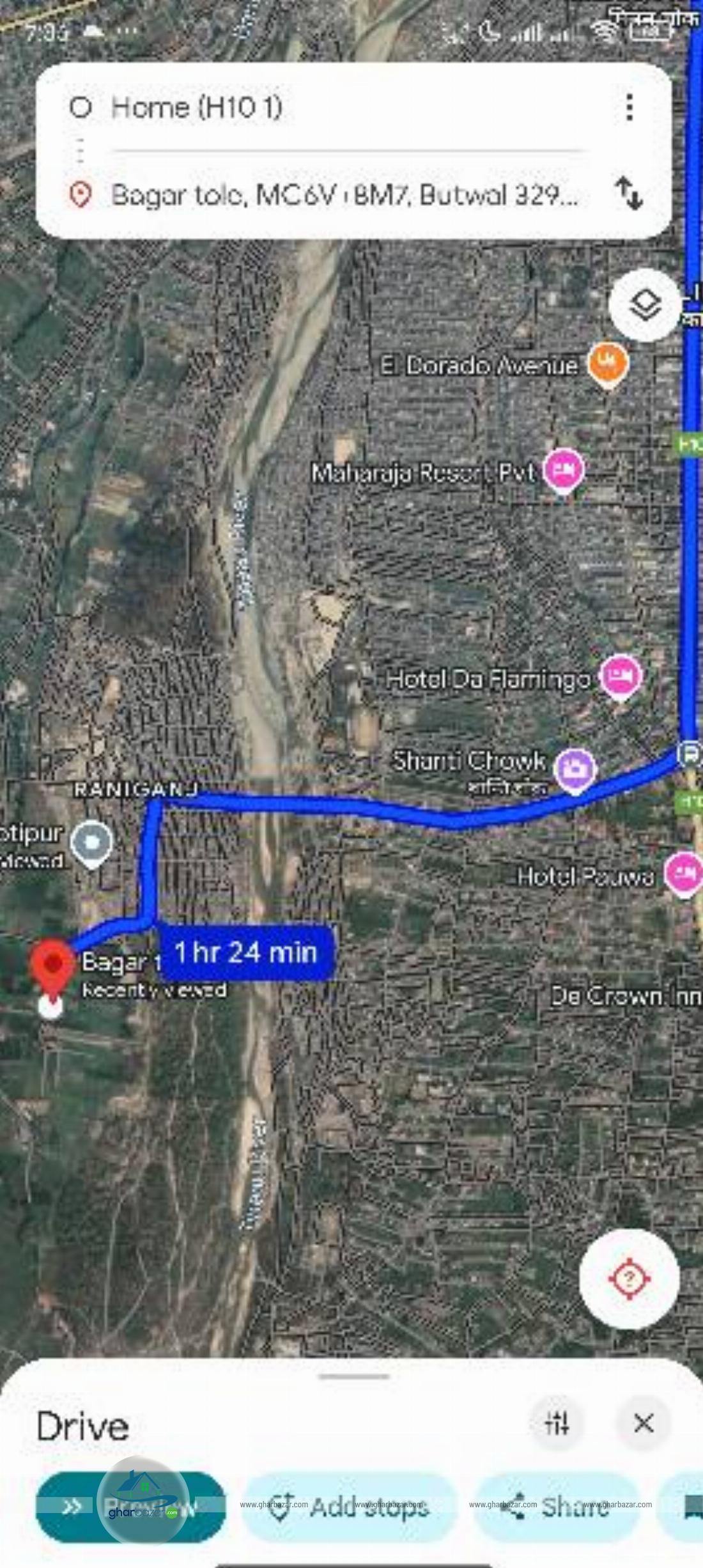
Task: Start the route preview button
Action: [x=130, y=1507]
